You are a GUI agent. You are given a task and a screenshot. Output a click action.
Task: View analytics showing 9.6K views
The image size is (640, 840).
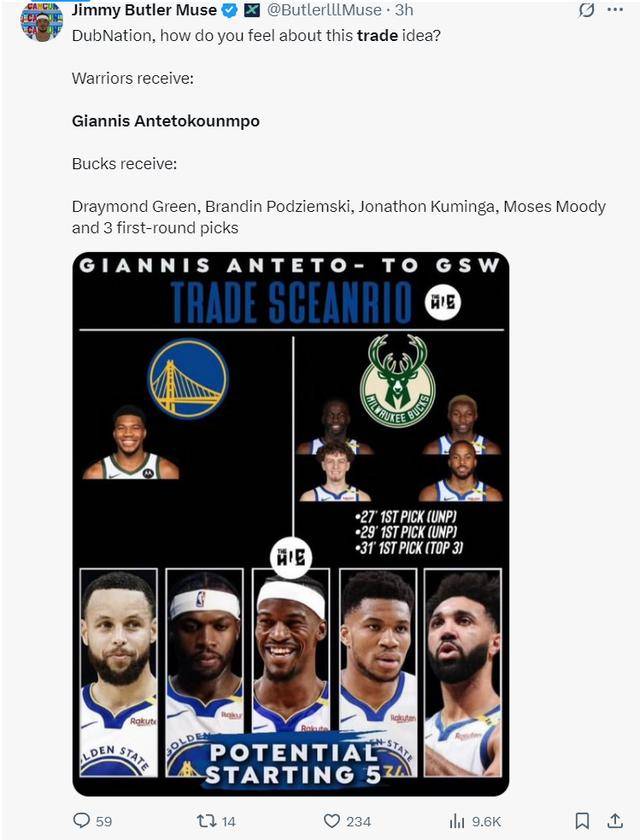[x=458, y=821]
